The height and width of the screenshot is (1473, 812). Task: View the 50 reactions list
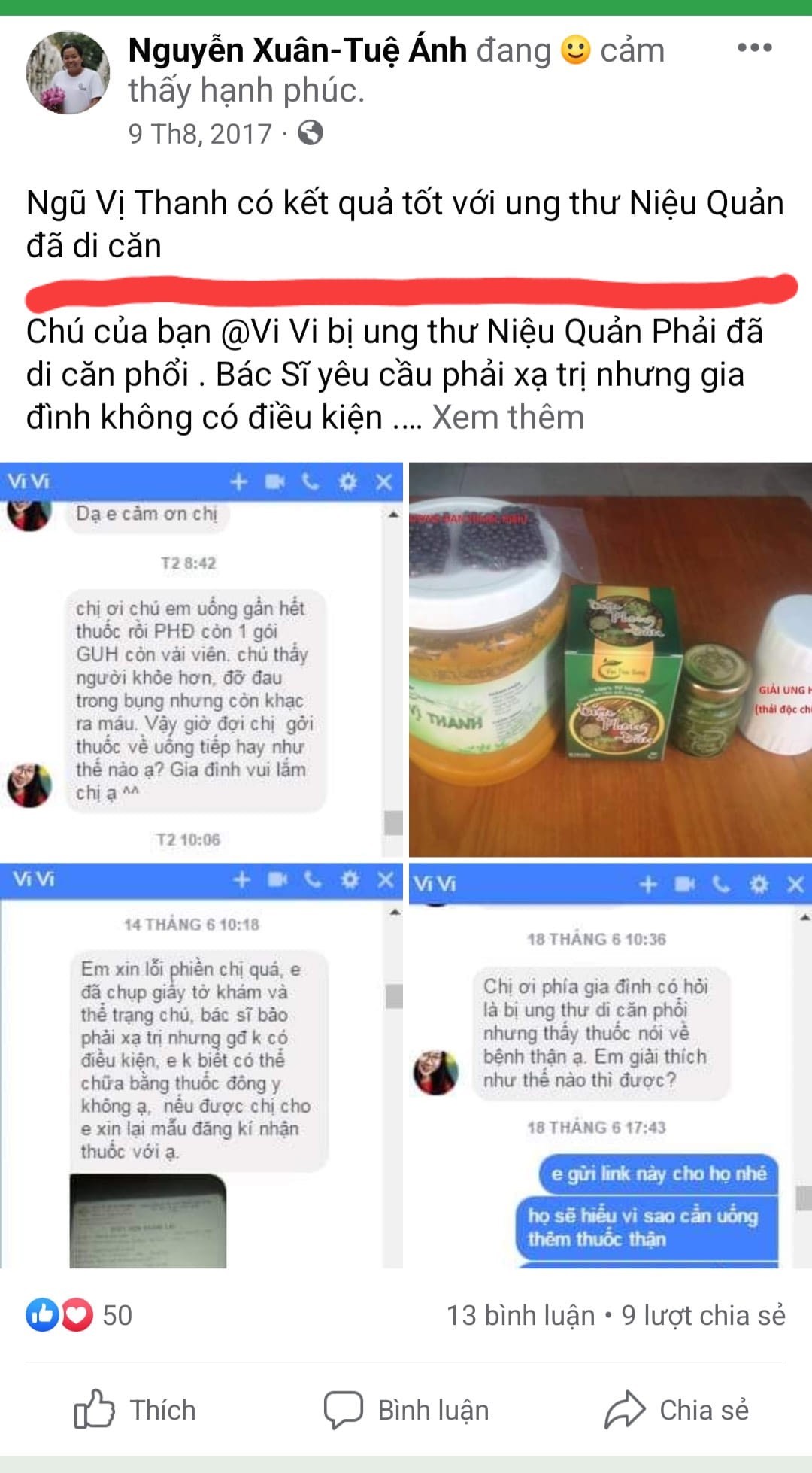pyautogui.click(x=79, y=1315)
